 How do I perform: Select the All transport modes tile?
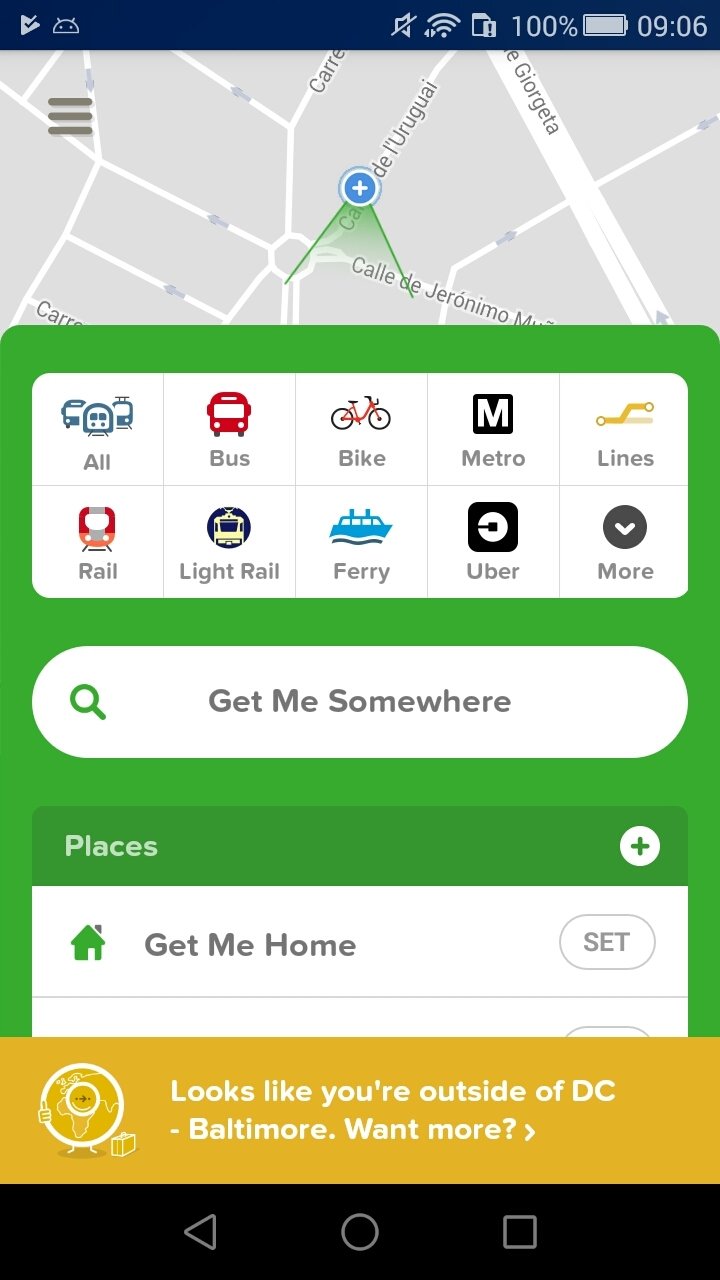click(x=97, y=430)
